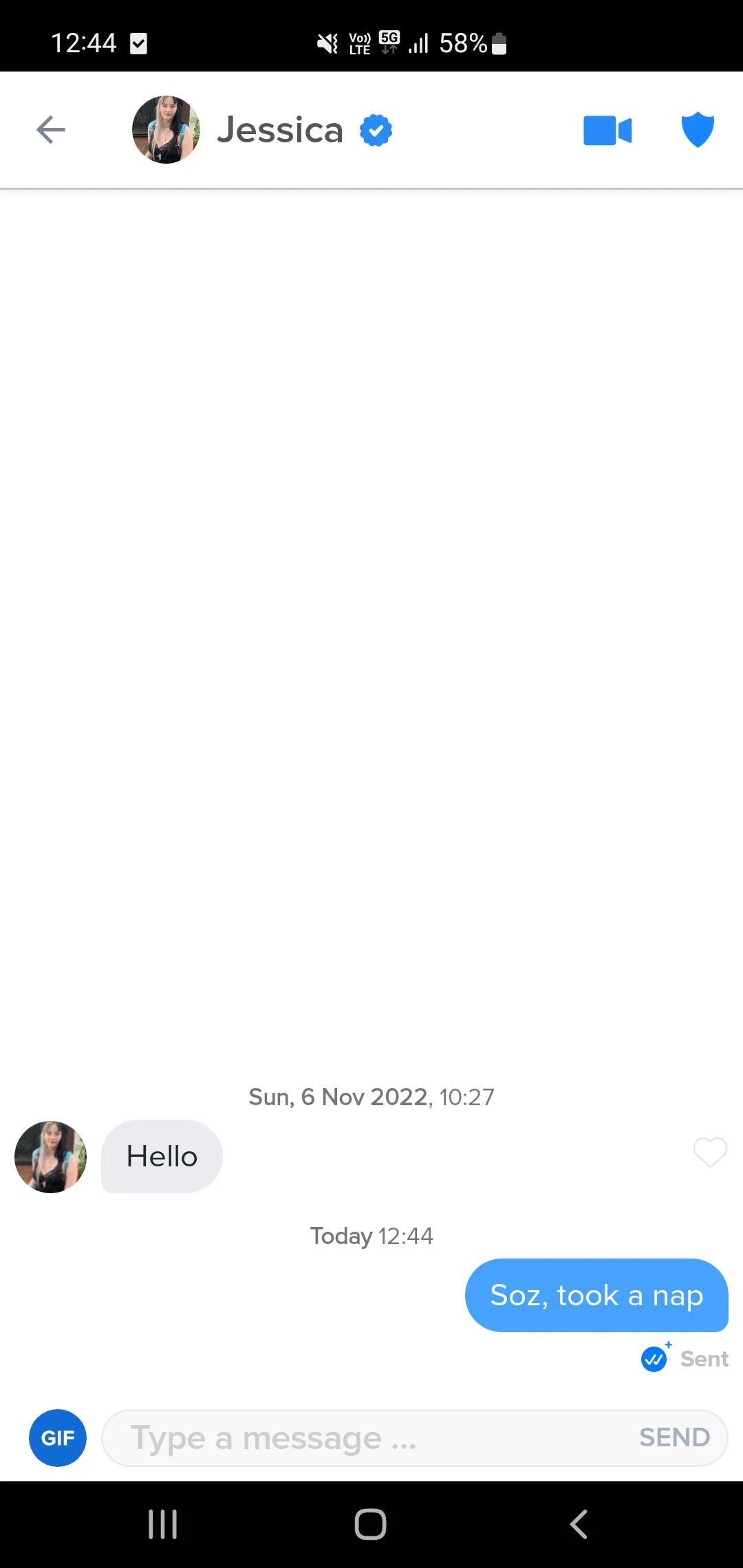Tap the SEND button
Screen dimensions: 743x1568
[x=674, y=1437]
